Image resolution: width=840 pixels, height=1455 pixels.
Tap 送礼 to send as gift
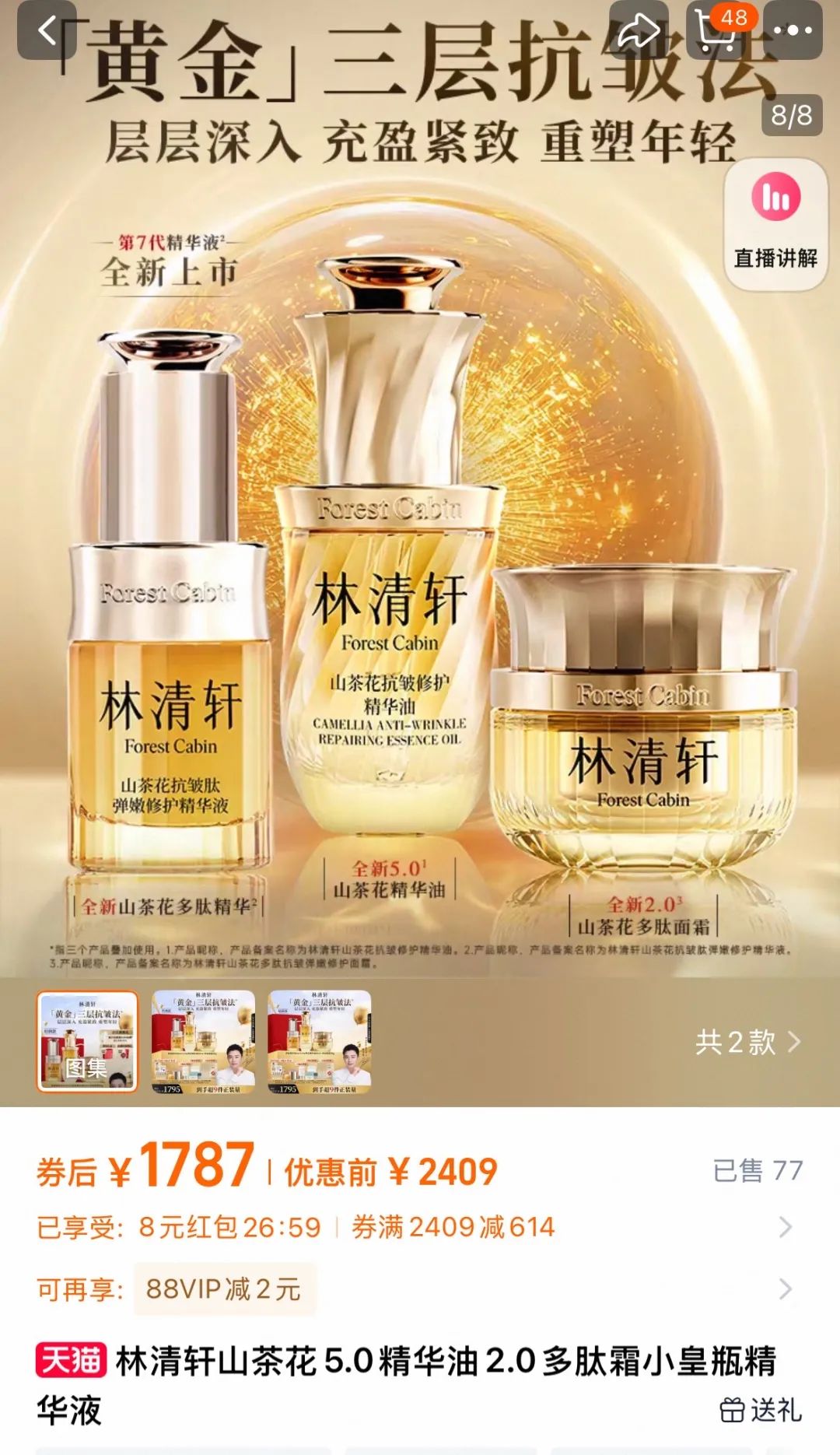[761, 1409]
